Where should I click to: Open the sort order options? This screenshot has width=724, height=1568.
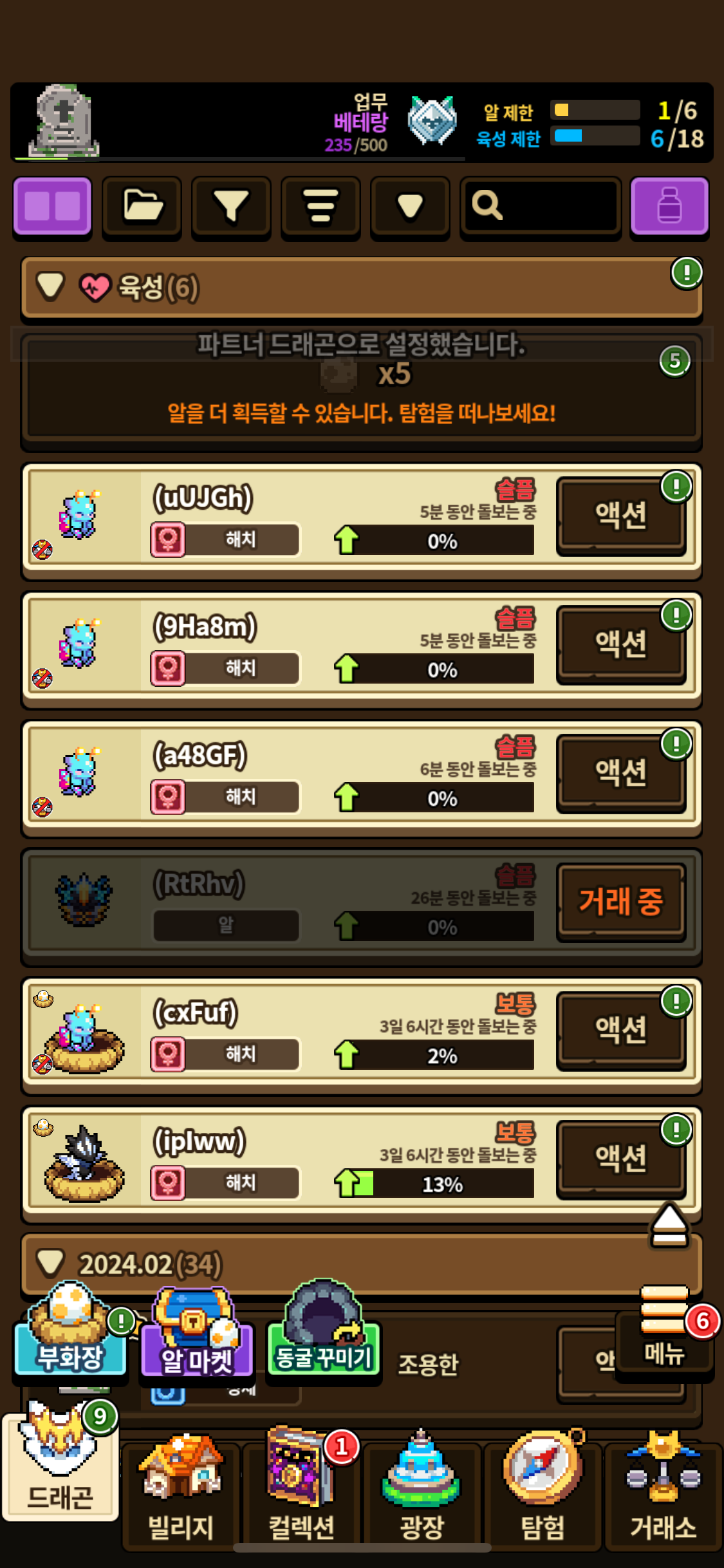click(x=320, y=206)
